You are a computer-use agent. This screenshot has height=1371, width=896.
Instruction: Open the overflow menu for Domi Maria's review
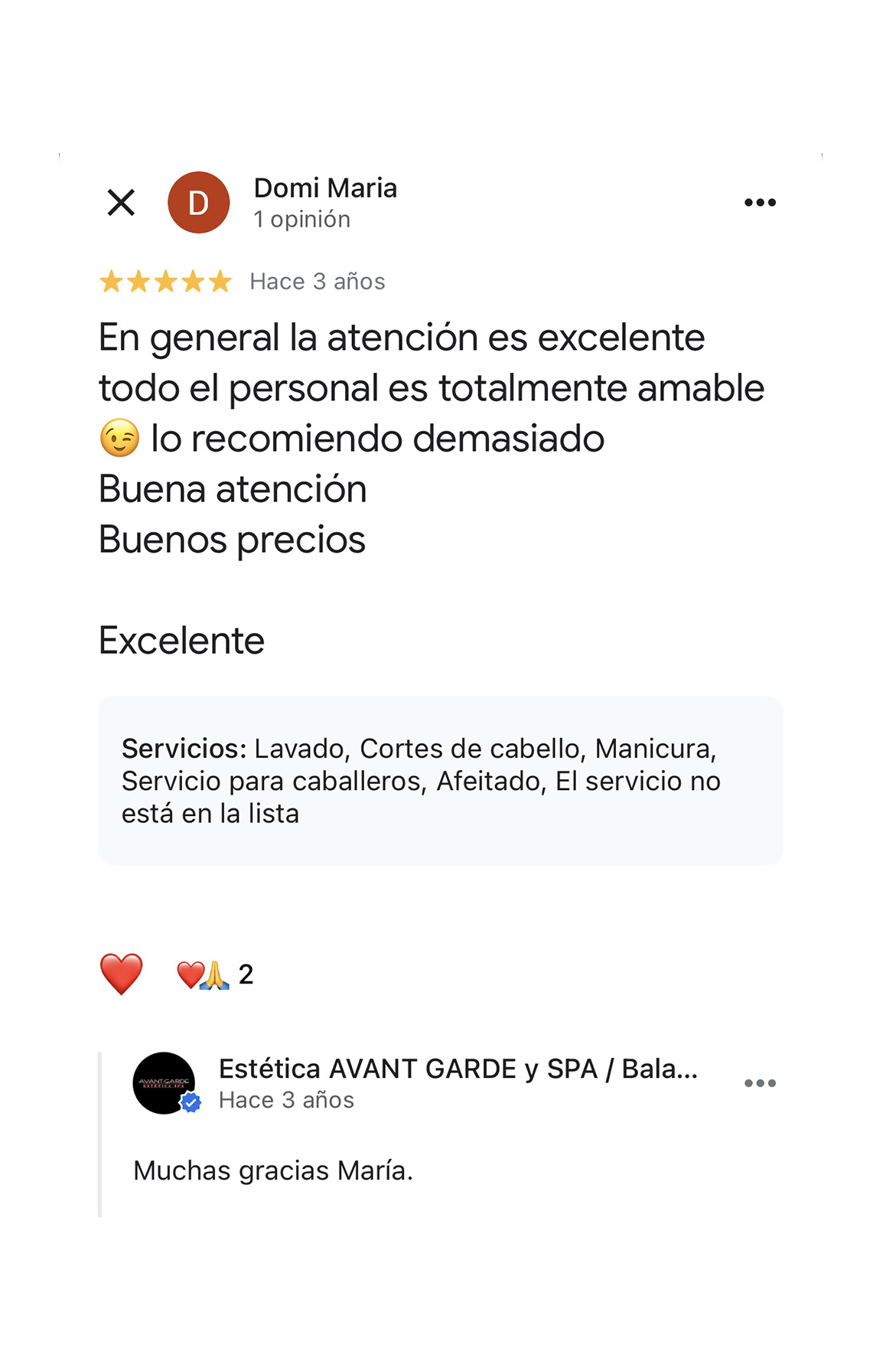coord(760,203)
